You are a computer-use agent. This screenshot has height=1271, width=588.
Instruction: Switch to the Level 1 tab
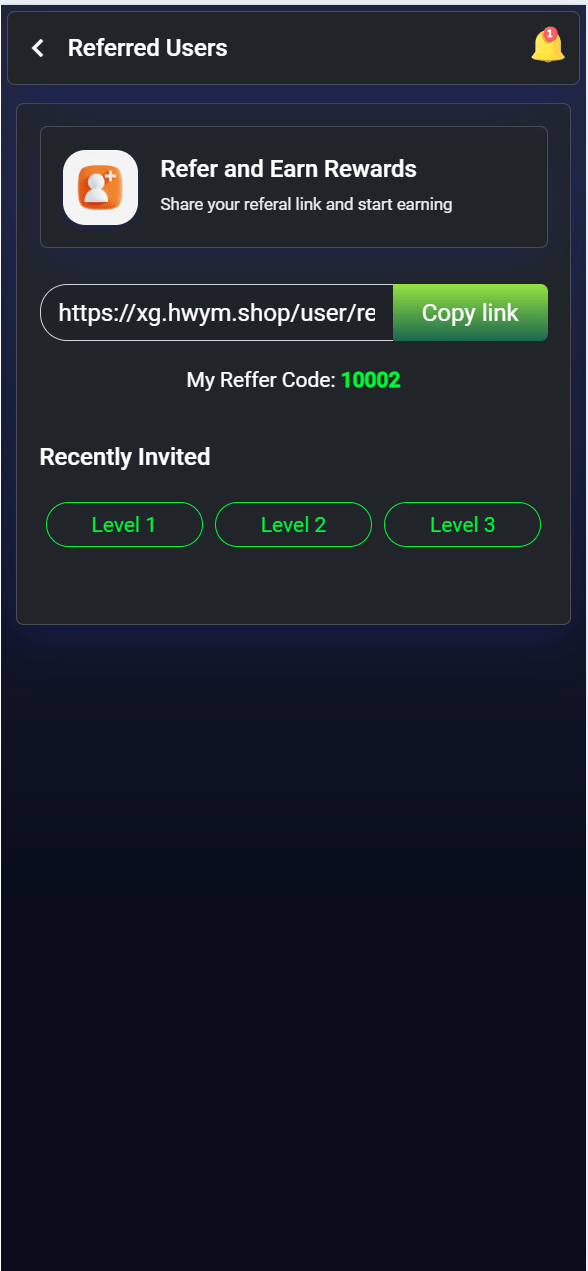click(x=124, y=525)
